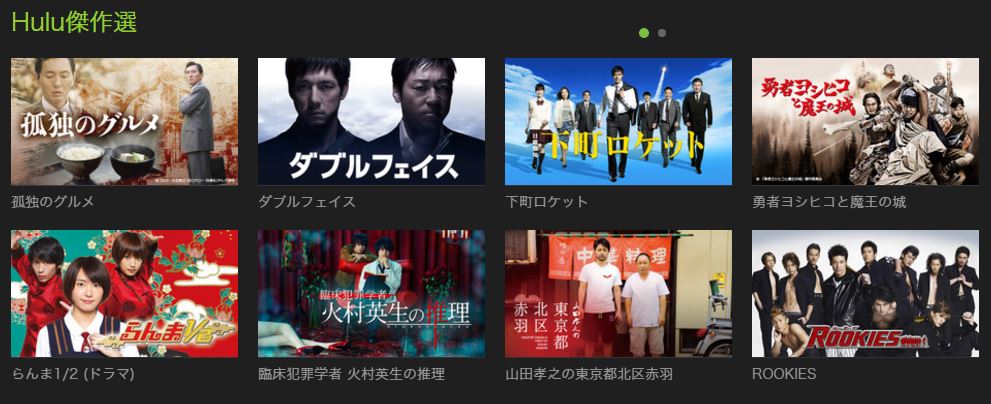
Task: Go to second page indicator dot
Action: pyautogui.click(x=662, y=33)
